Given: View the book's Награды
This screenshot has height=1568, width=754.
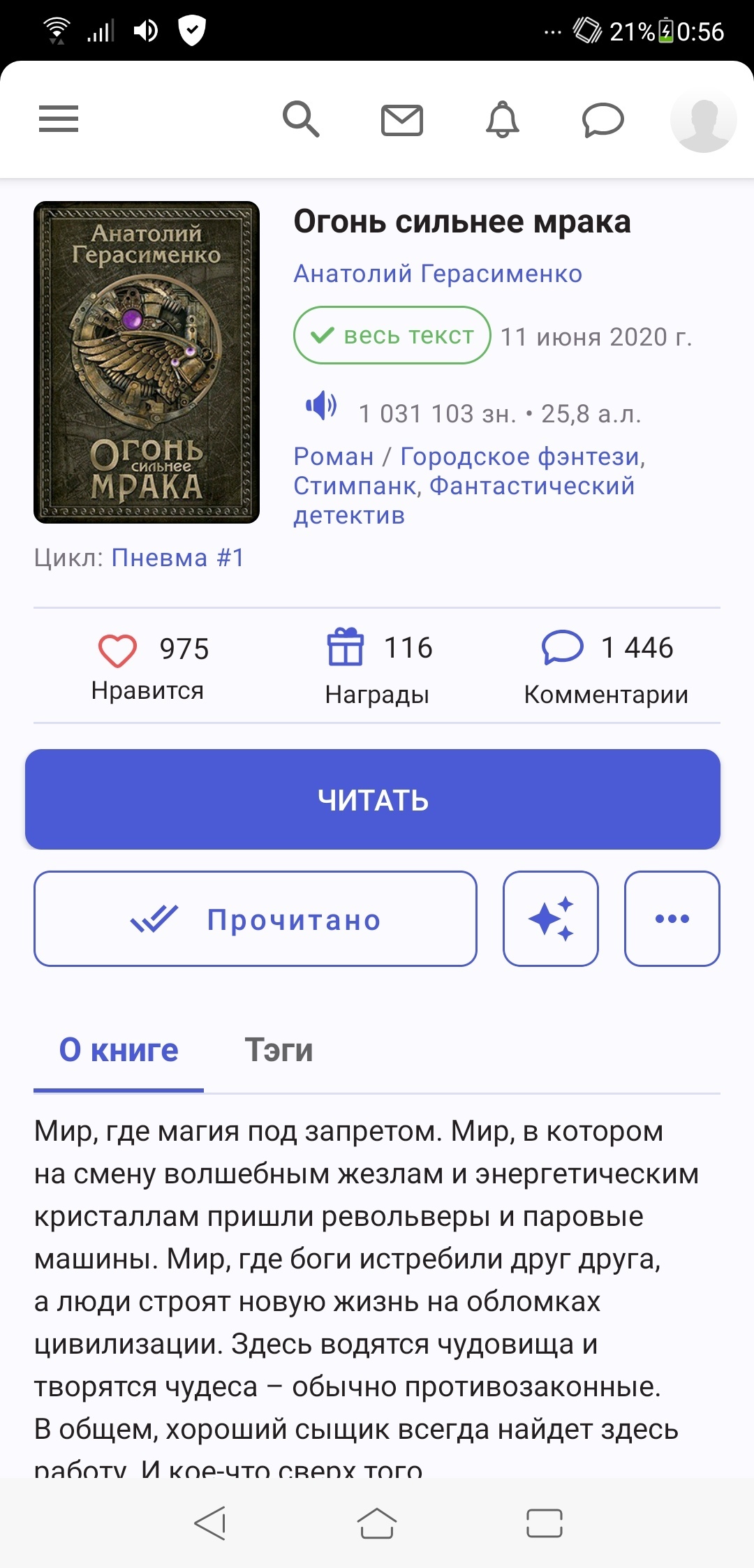Looking at the screenshot, I should point(377,667).
